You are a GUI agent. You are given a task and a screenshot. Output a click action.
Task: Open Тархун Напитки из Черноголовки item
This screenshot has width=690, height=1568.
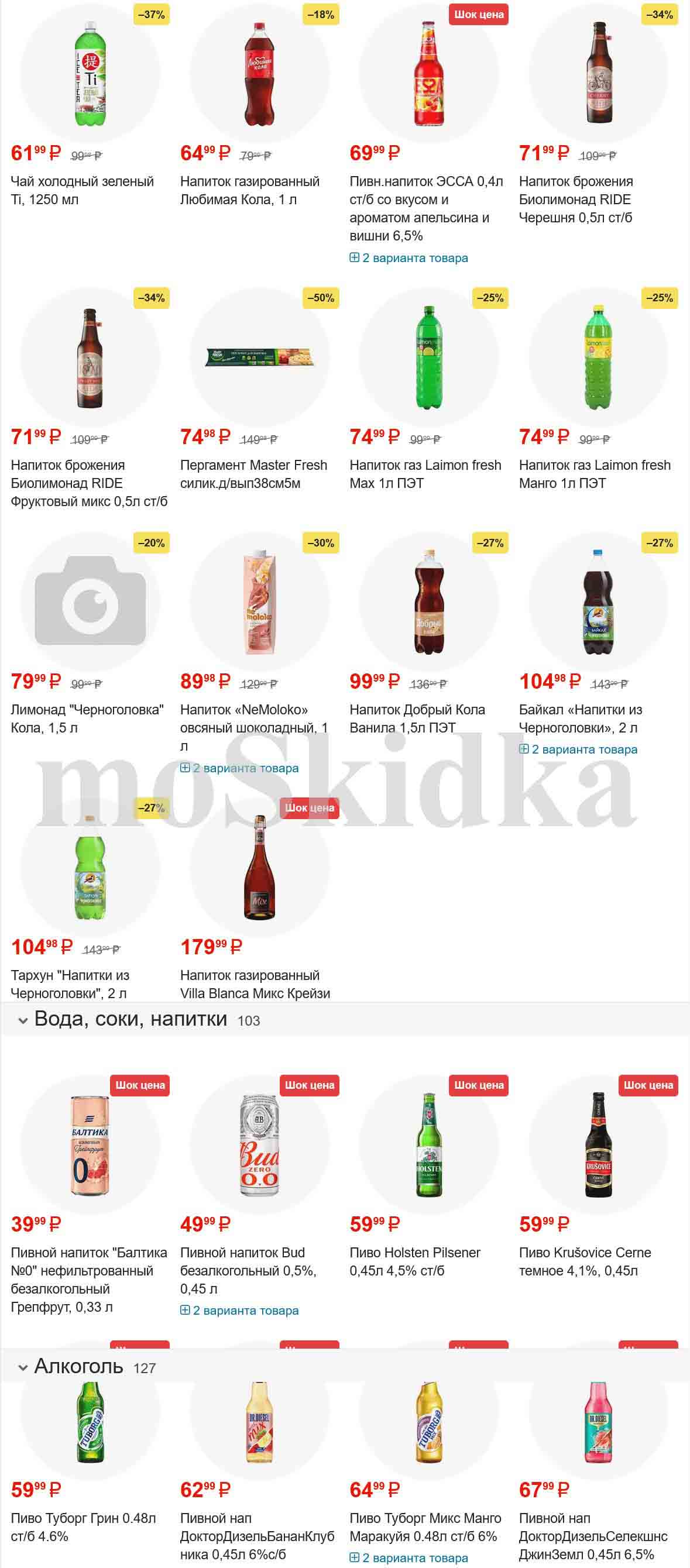click(x=70, y=984)
